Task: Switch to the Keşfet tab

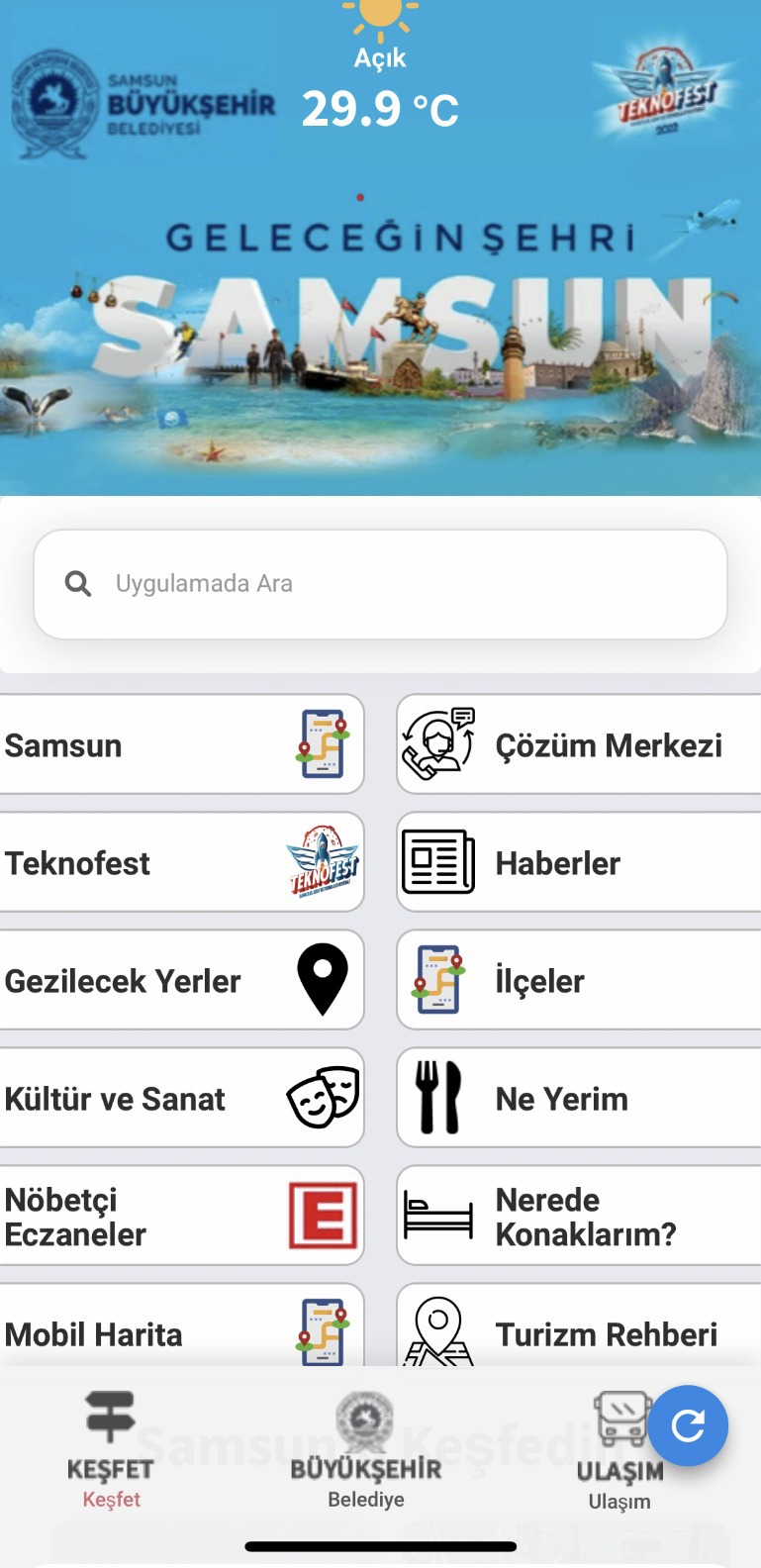Action: point(111,1449)
